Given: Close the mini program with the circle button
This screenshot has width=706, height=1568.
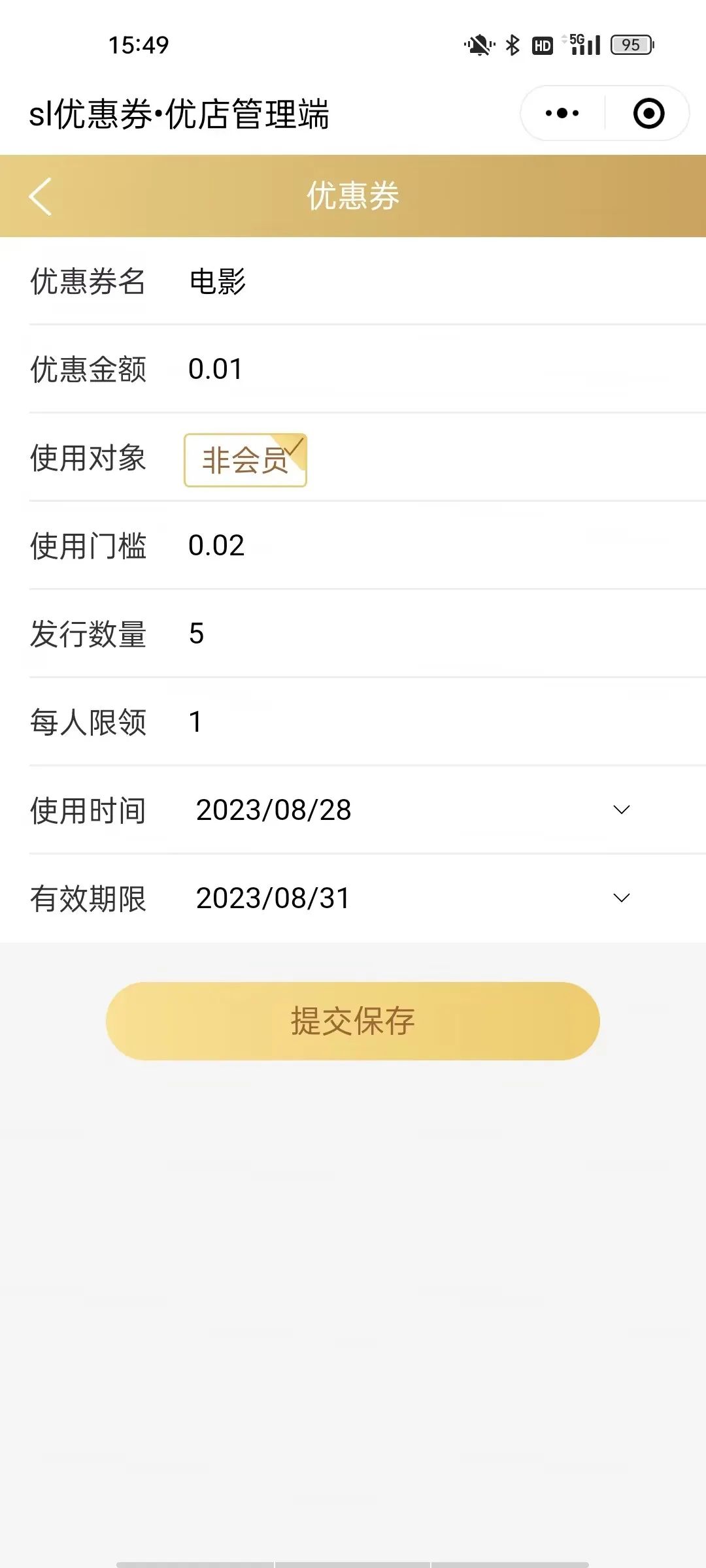Looking at the screenshot, I should [648, 113].
